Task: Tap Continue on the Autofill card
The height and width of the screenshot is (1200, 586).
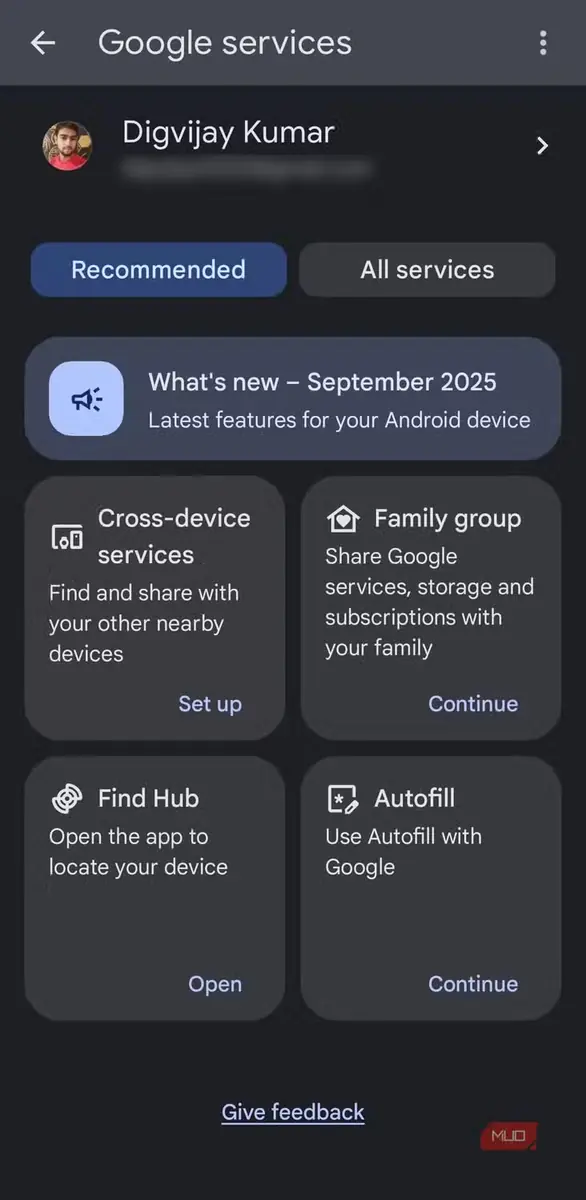Action: coord(473,984)
